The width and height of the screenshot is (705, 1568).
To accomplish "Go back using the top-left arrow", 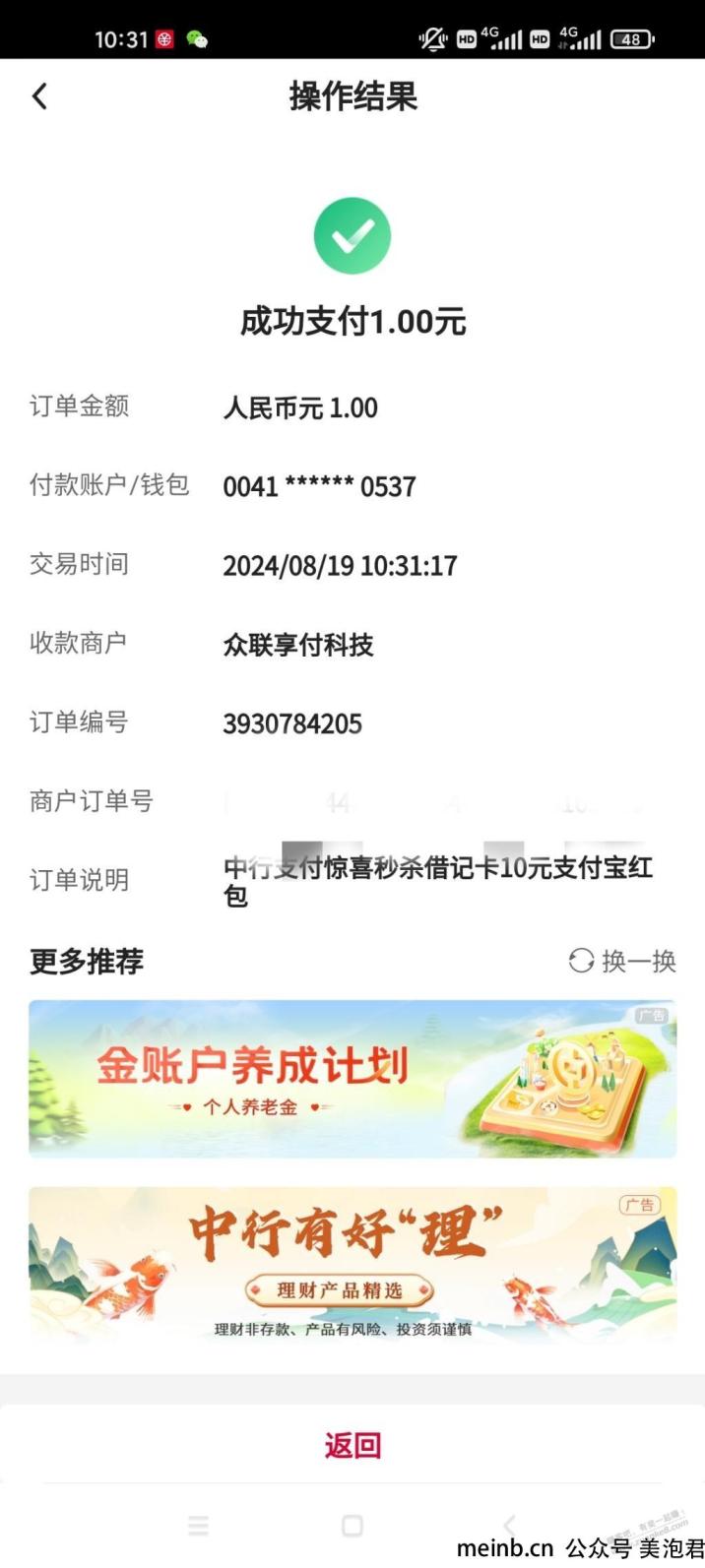I will (x=39, y=96).
